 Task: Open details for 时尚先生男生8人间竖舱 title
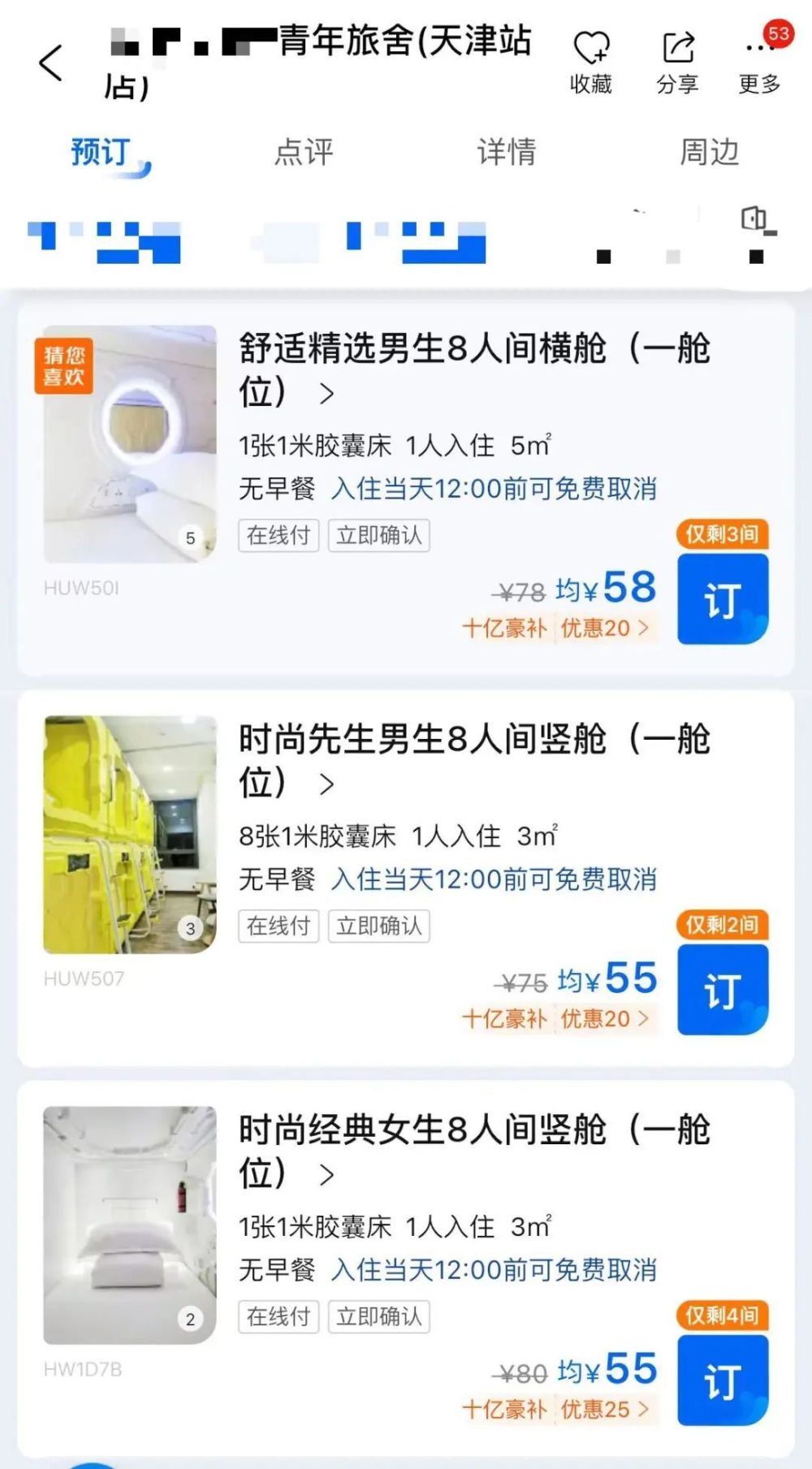(474, 761)
